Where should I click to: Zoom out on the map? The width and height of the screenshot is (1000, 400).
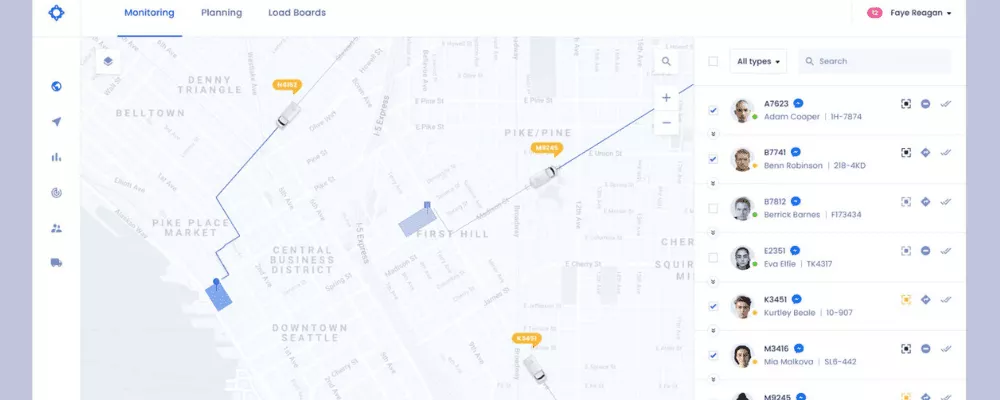coord(666,122)
